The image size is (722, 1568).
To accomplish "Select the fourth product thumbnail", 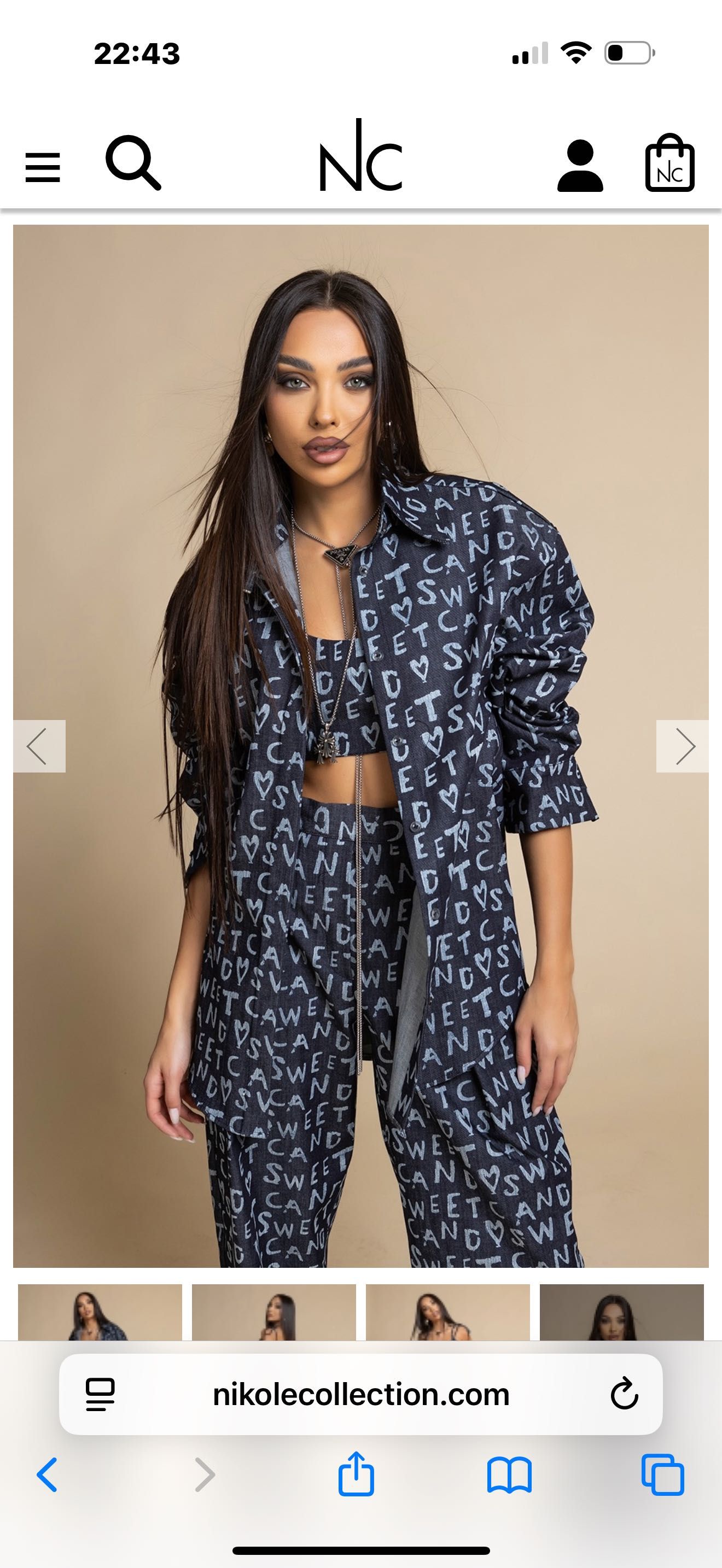I will point(621,1312).
